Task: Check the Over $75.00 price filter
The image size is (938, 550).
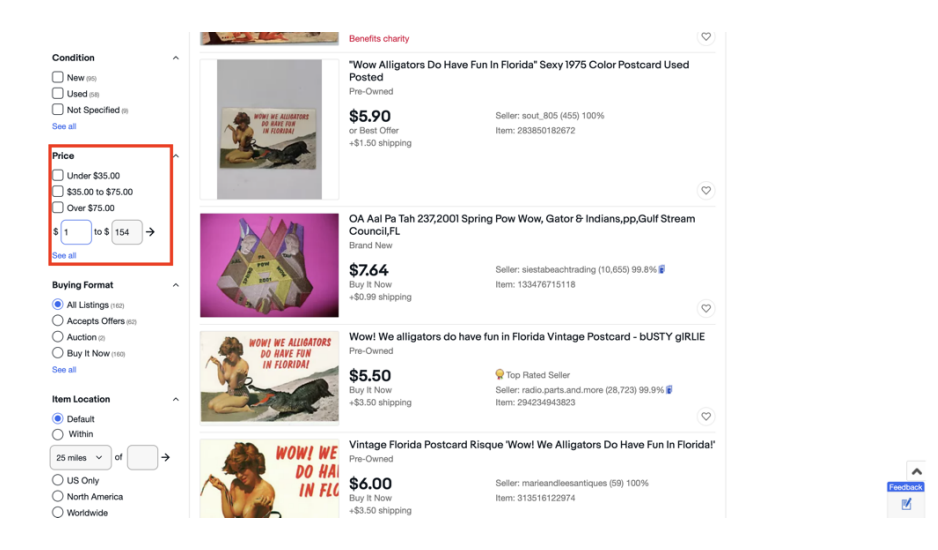Action: (x=58, y=208)
